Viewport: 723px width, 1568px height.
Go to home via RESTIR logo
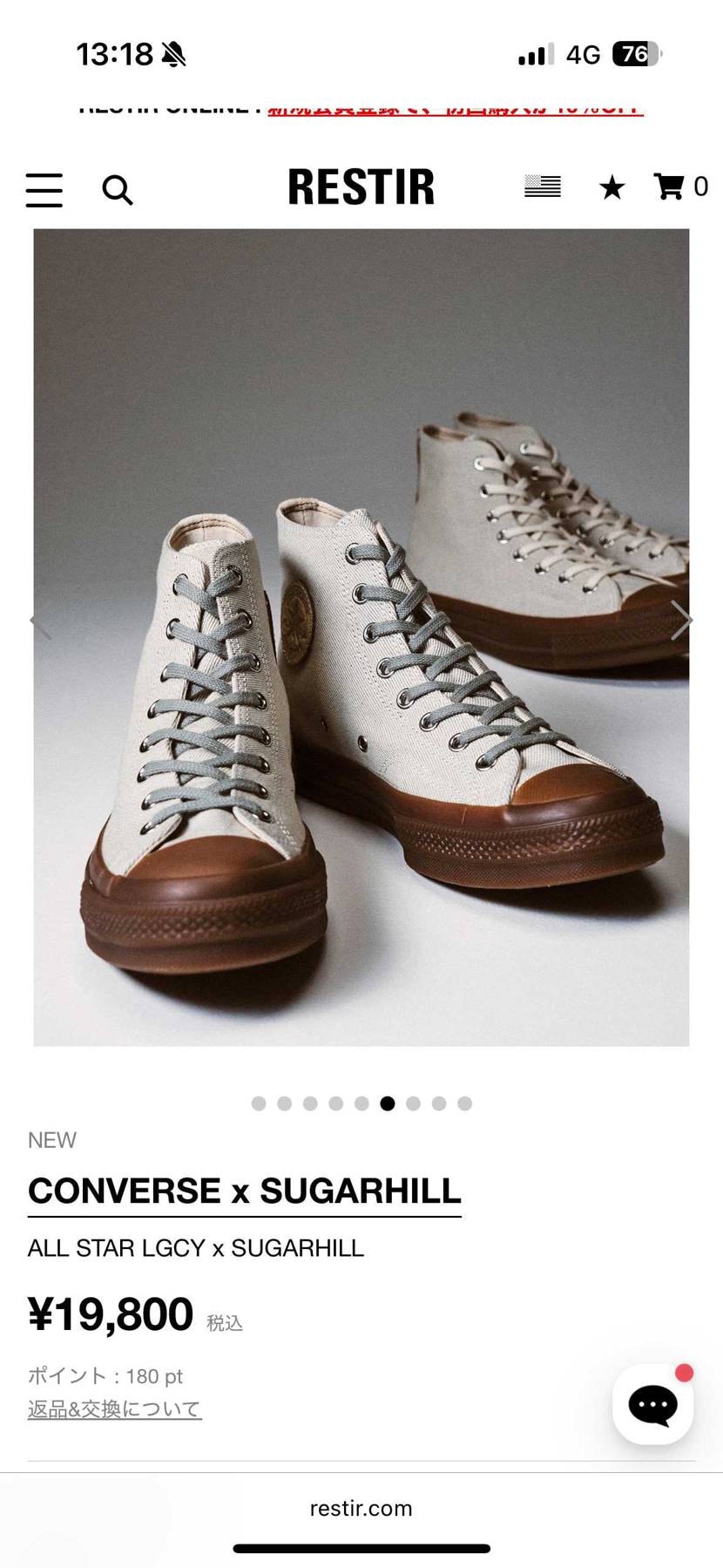click(x=361, y=187)
